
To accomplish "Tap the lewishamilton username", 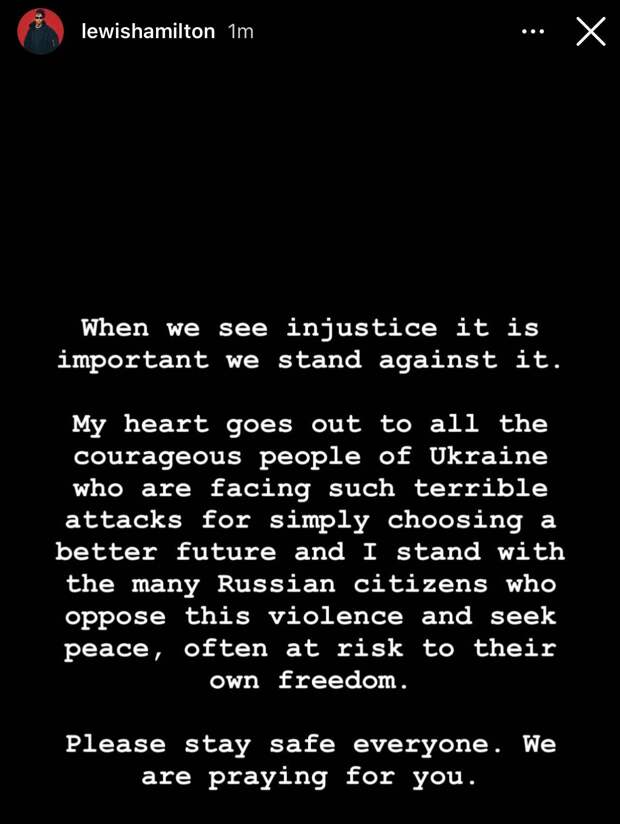I will click(x=148, y=32).
